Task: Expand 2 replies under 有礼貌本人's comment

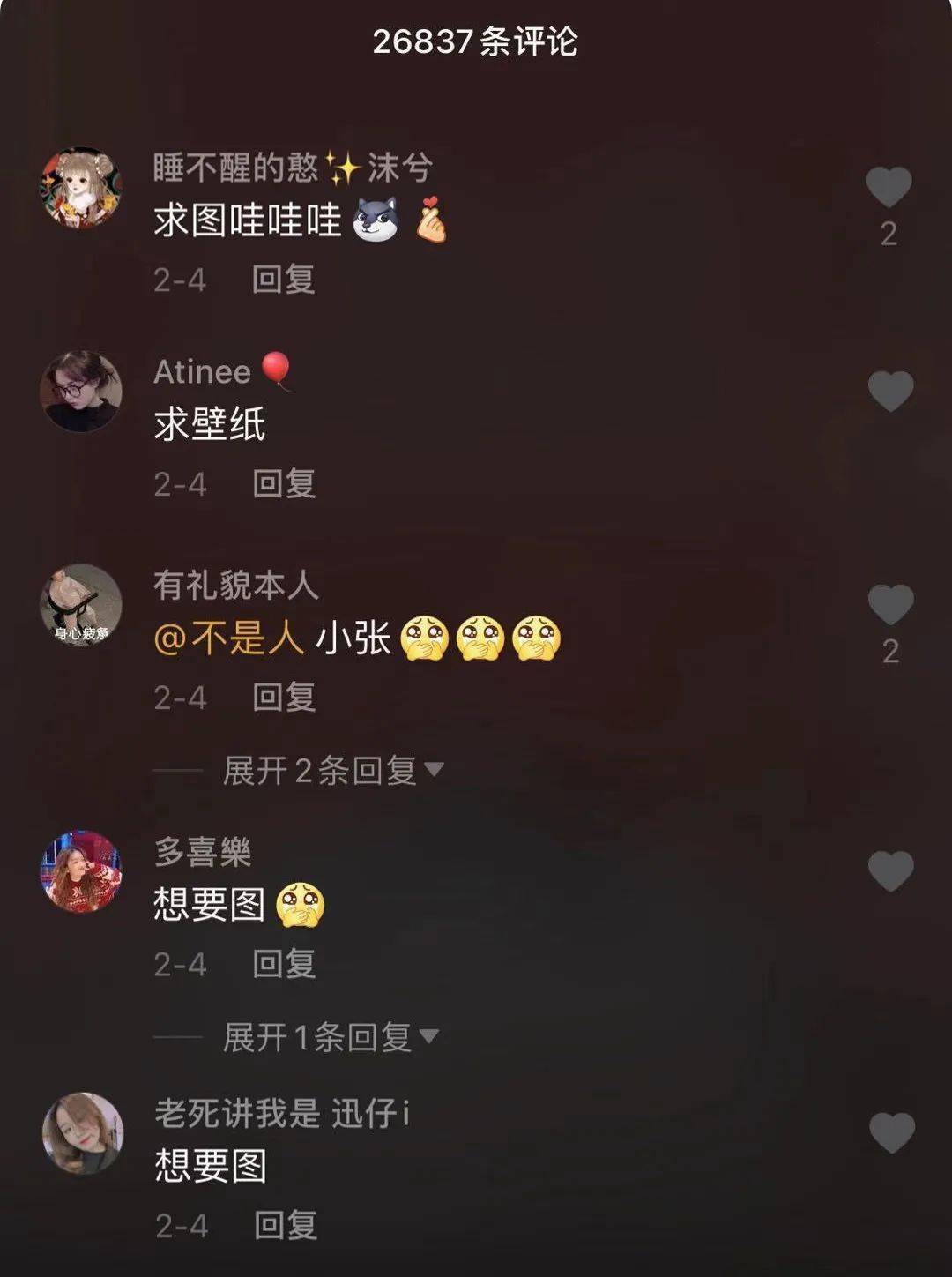Action: 332,771
